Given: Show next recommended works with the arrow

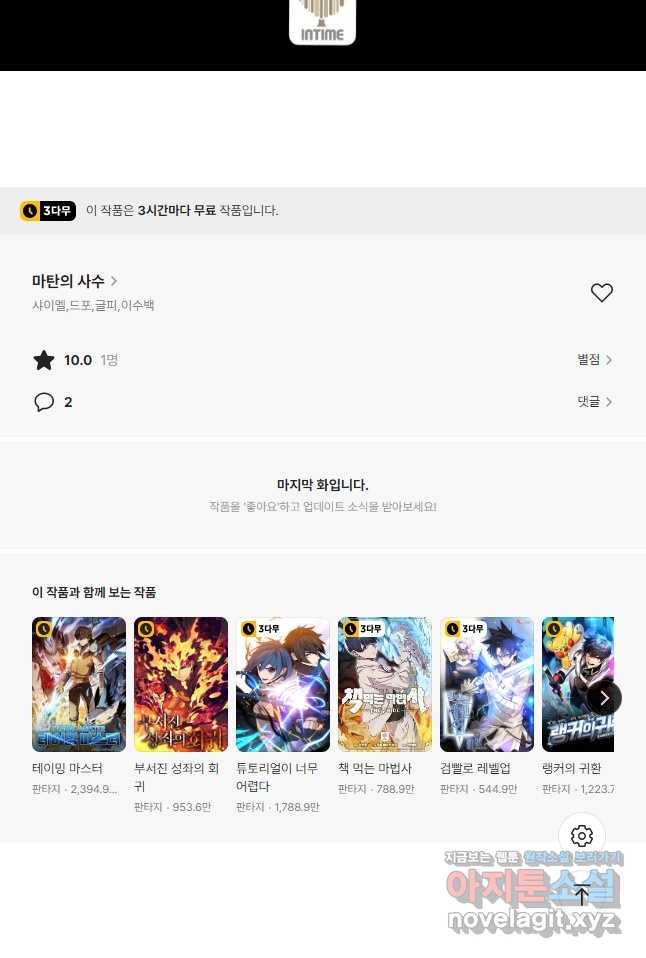Looking at the screenshot, I should [603, 698].
